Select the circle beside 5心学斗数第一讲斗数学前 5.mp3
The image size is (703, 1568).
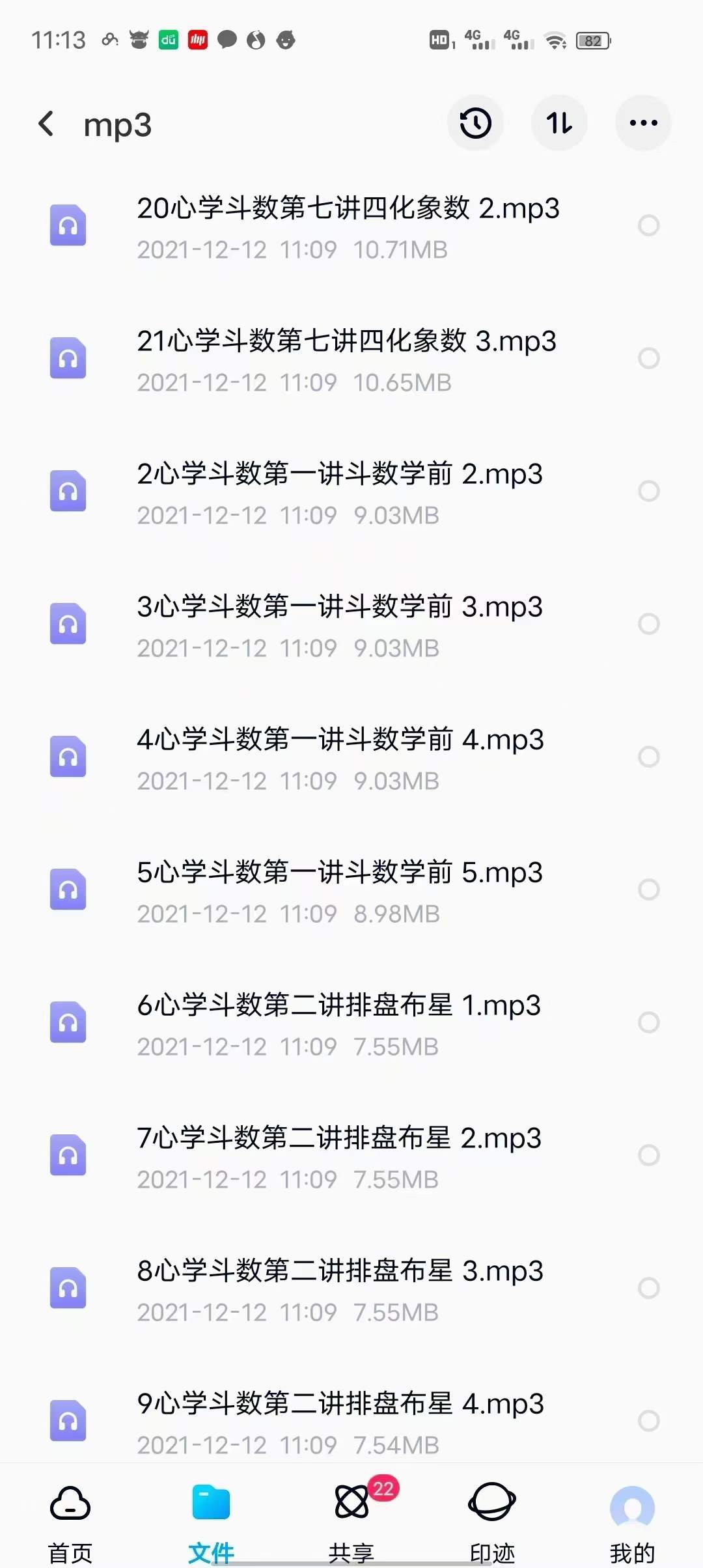[x=648, y=889]
